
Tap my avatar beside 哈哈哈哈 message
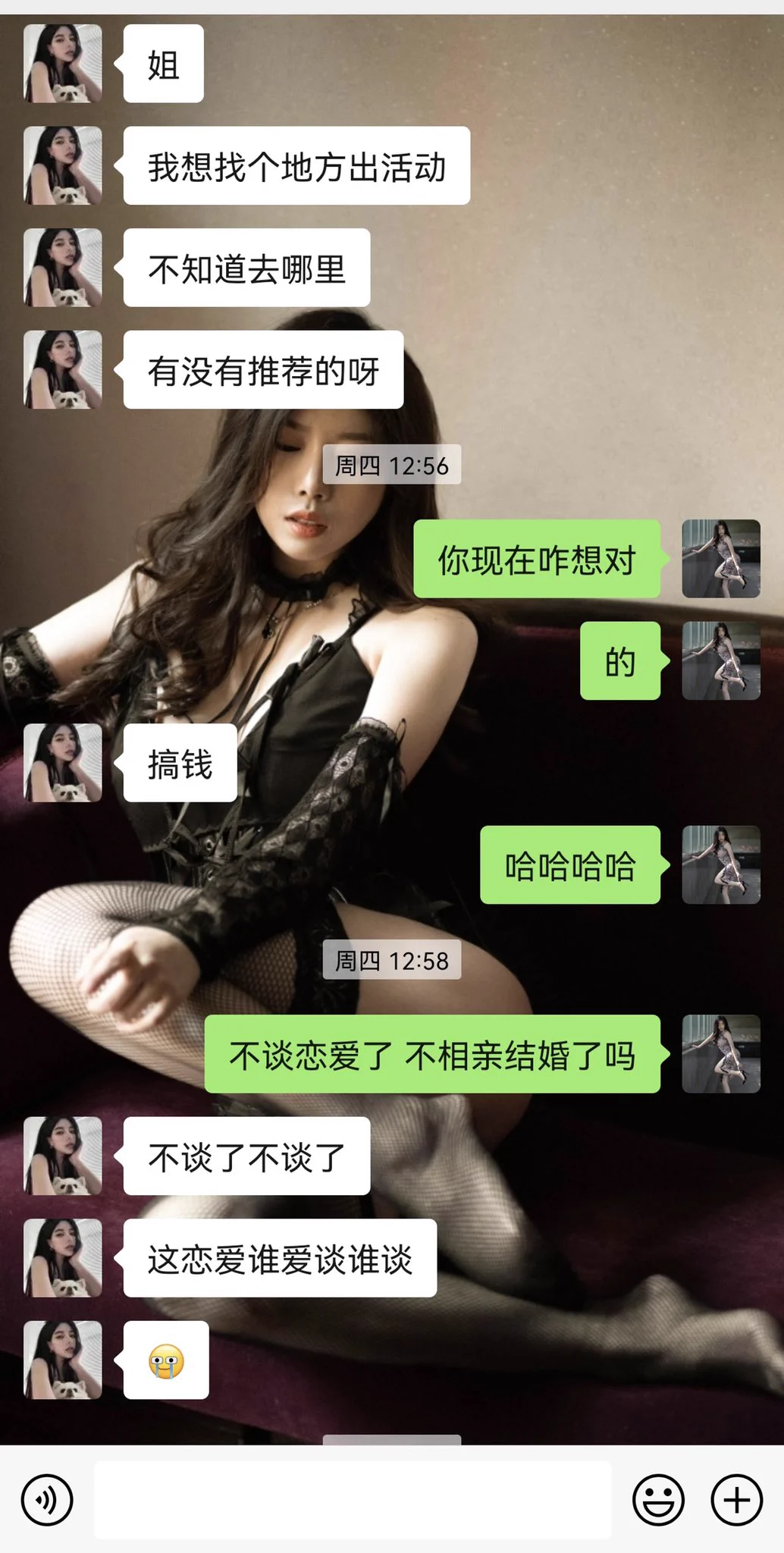coord(721,864)
